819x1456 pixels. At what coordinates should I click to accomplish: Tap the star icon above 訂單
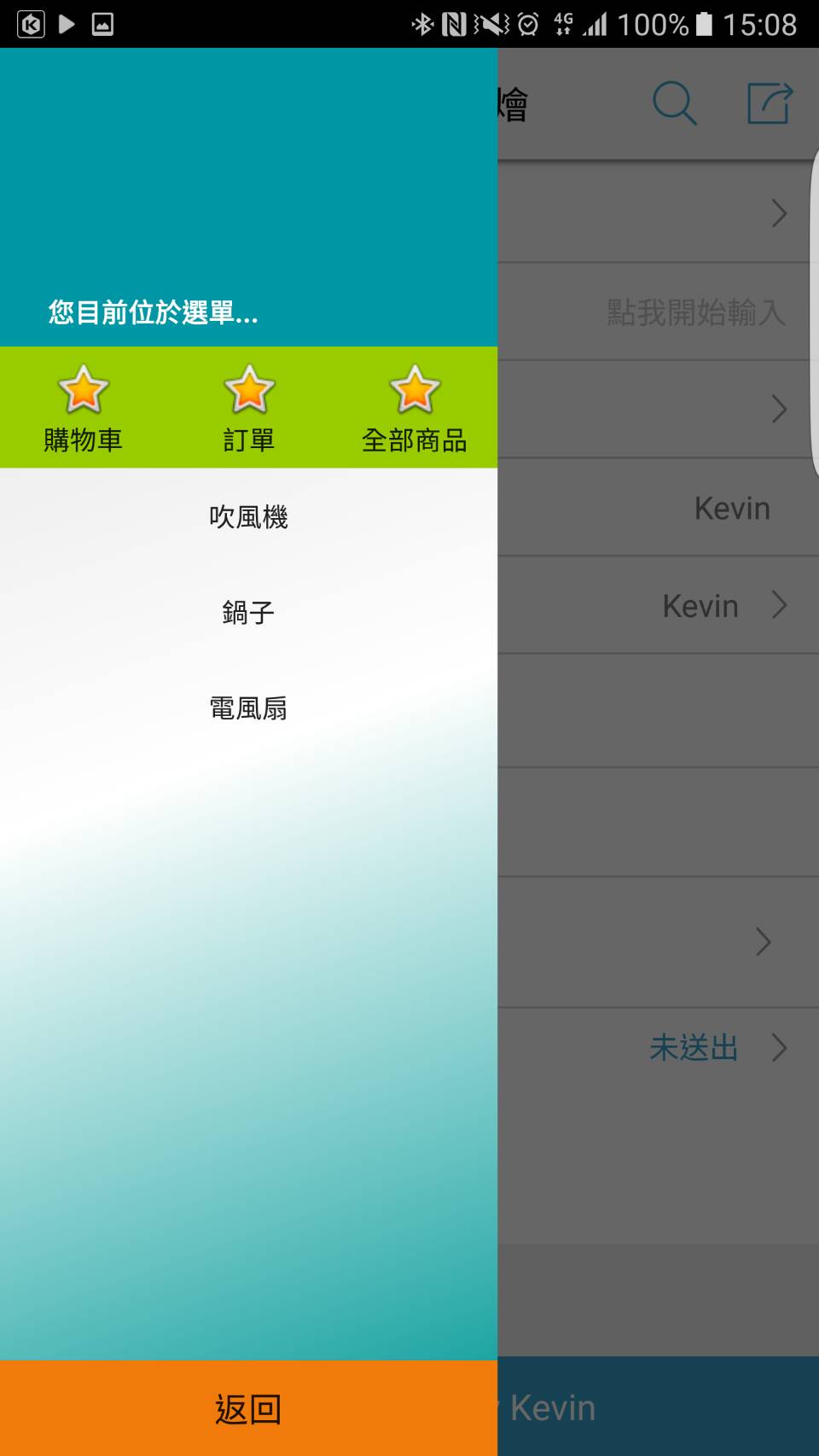(248, 393)
